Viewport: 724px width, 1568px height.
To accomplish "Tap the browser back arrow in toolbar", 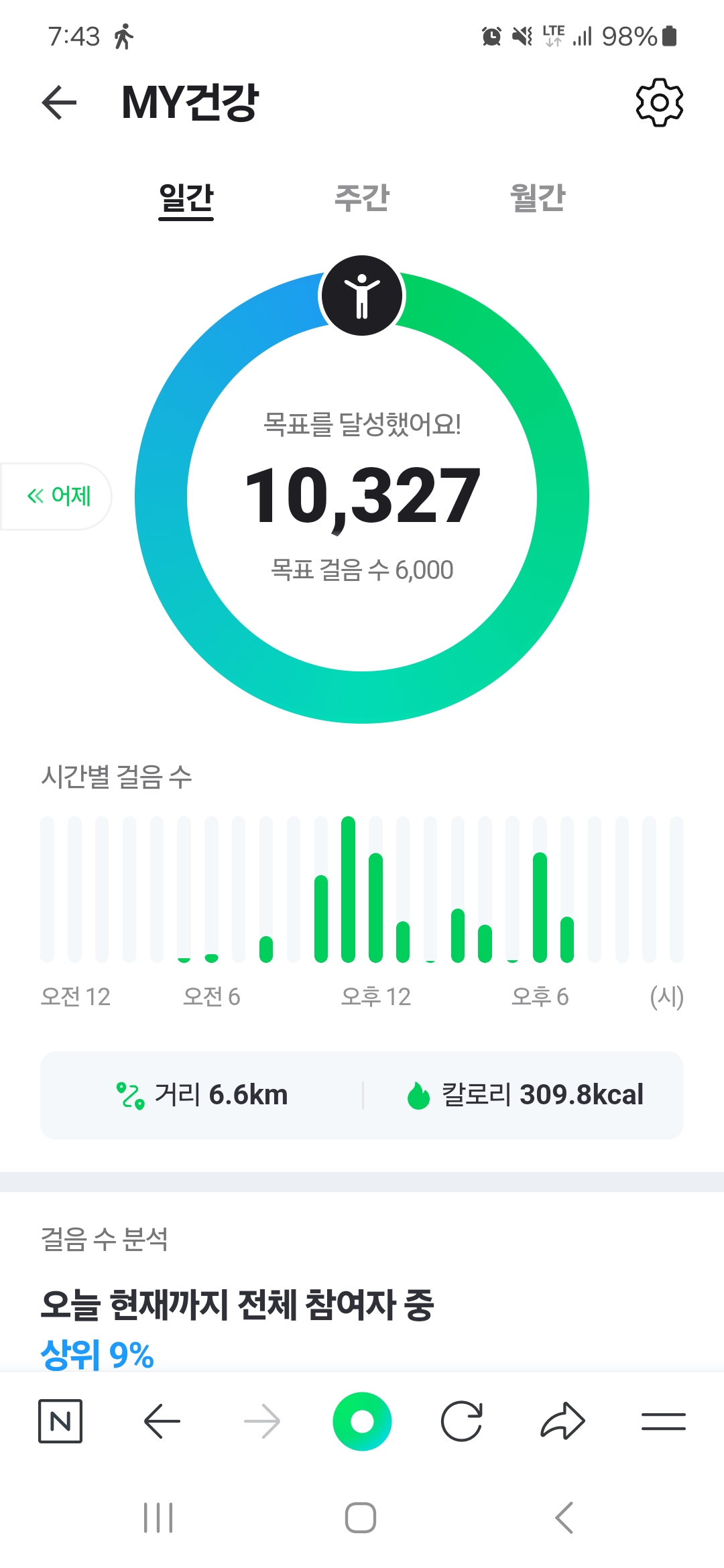I will pos(162,1421).
